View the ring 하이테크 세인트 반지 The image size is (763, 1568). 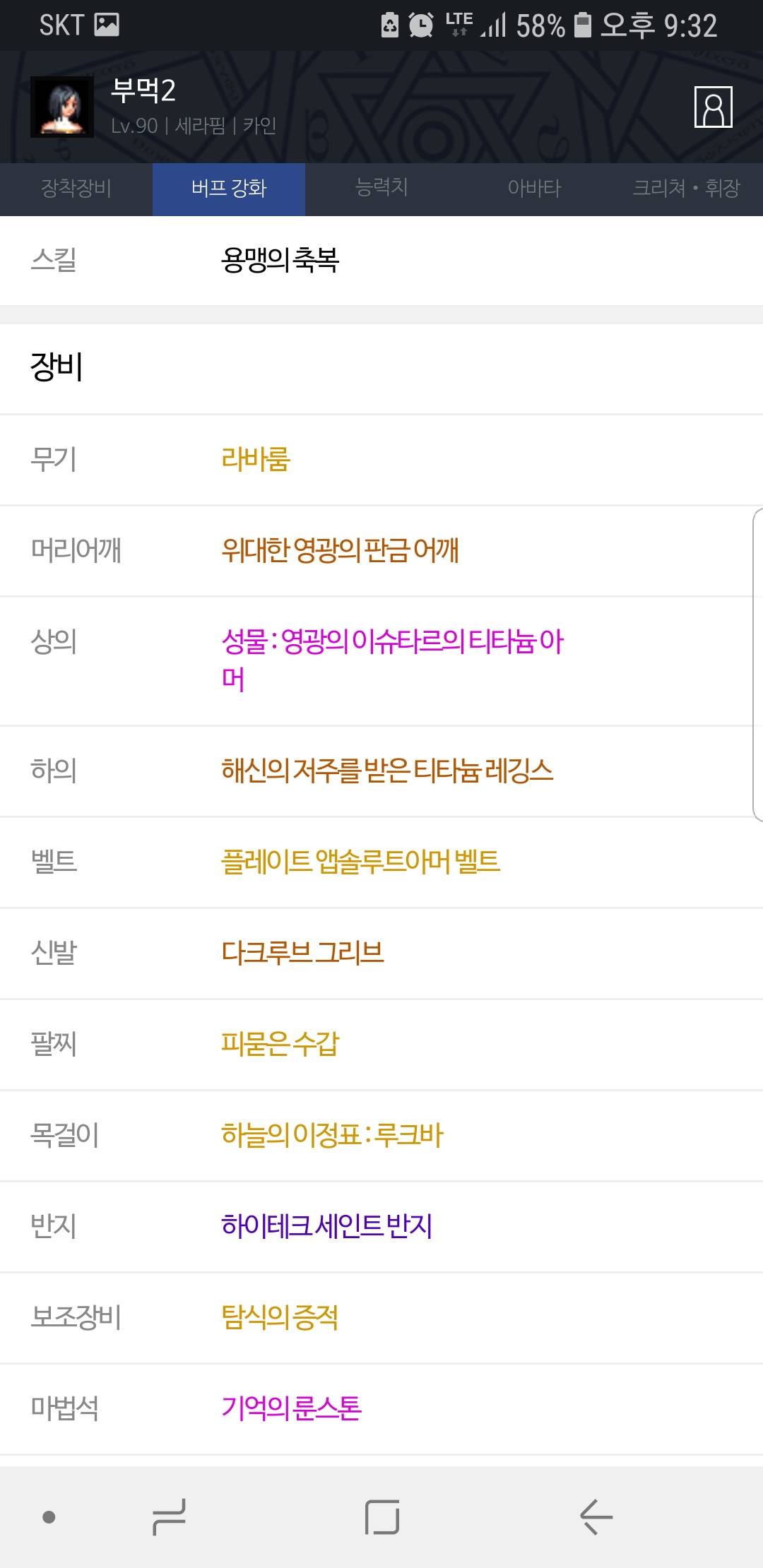point(326,1225)
